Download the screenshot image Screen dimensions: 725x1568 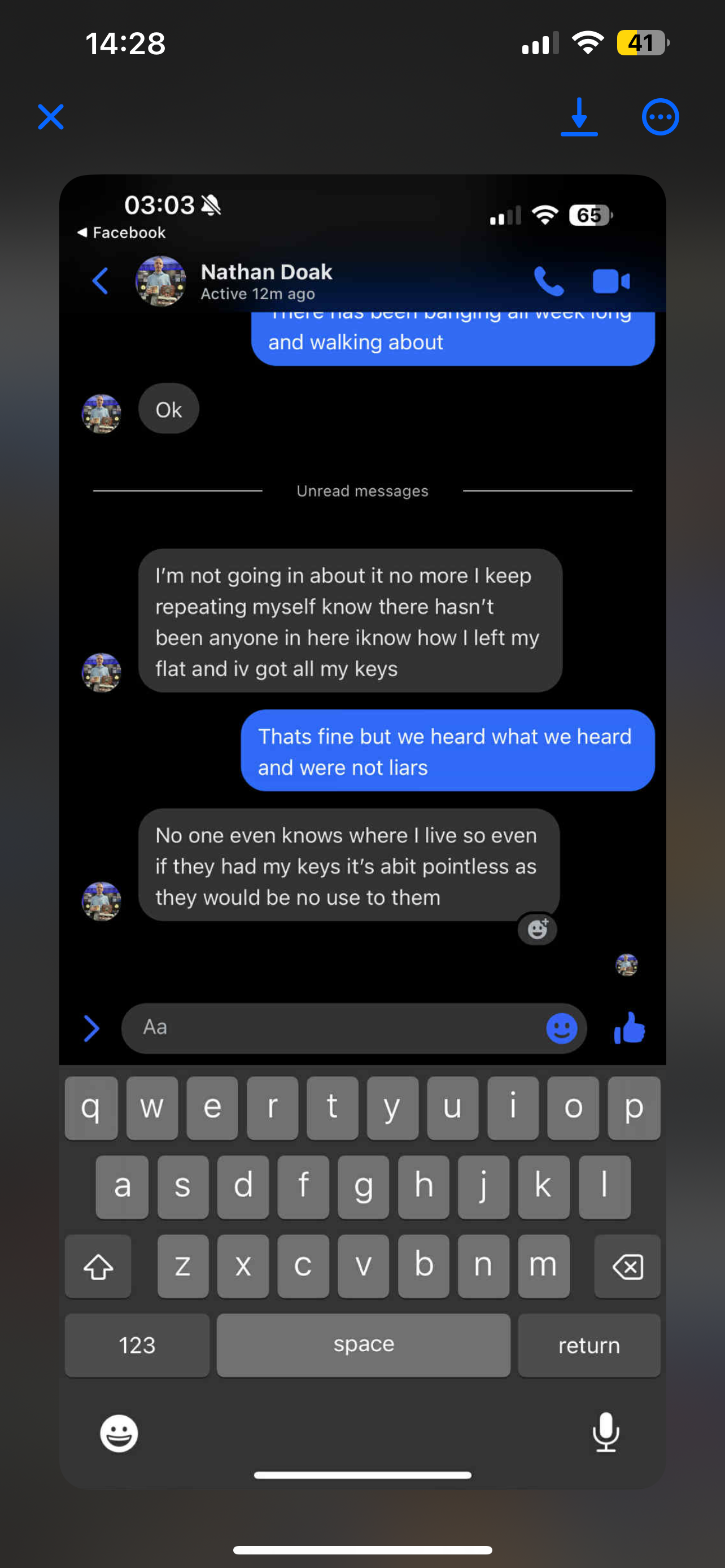click(x=579, y=117)
